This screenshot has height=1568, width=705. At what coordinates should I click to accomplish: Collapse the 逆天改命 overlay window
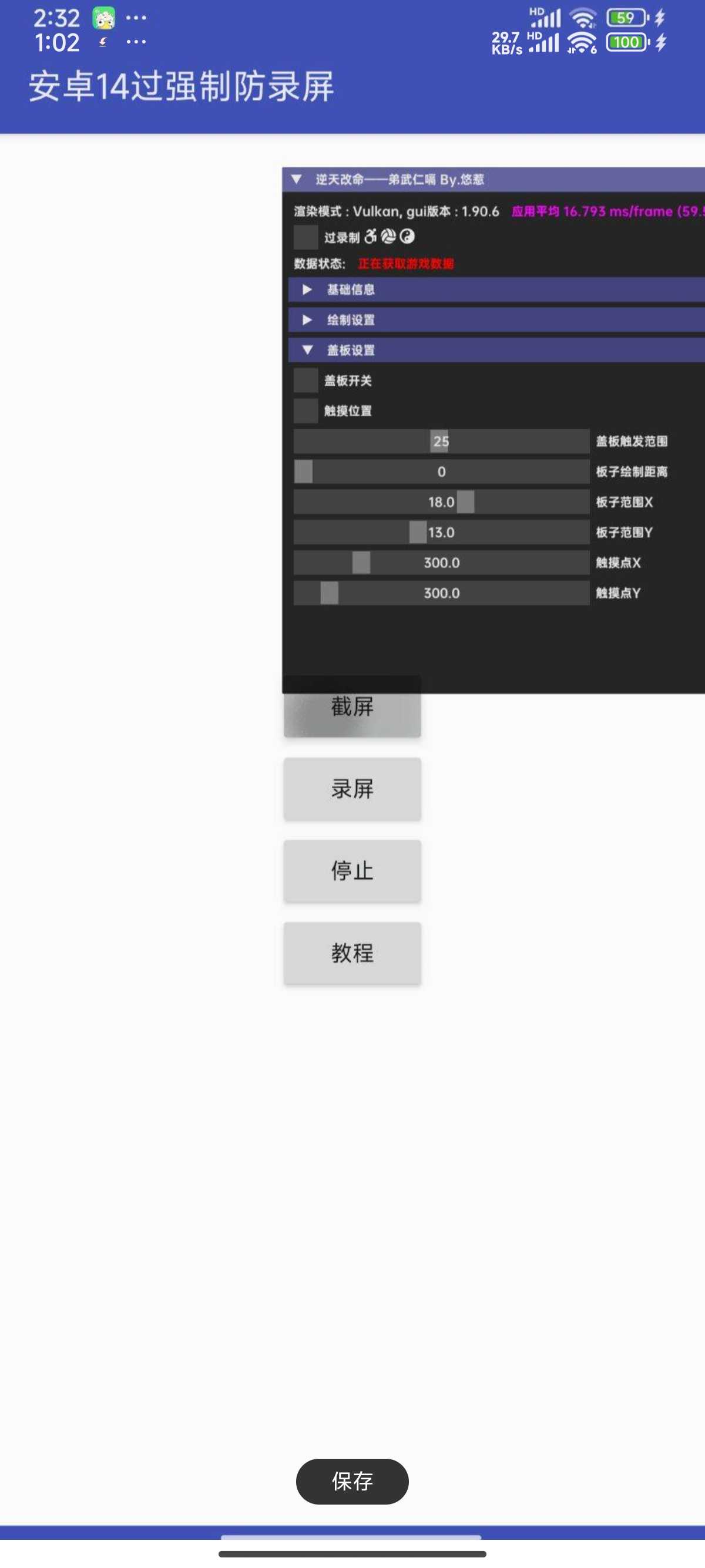click(x=297, y=180)
